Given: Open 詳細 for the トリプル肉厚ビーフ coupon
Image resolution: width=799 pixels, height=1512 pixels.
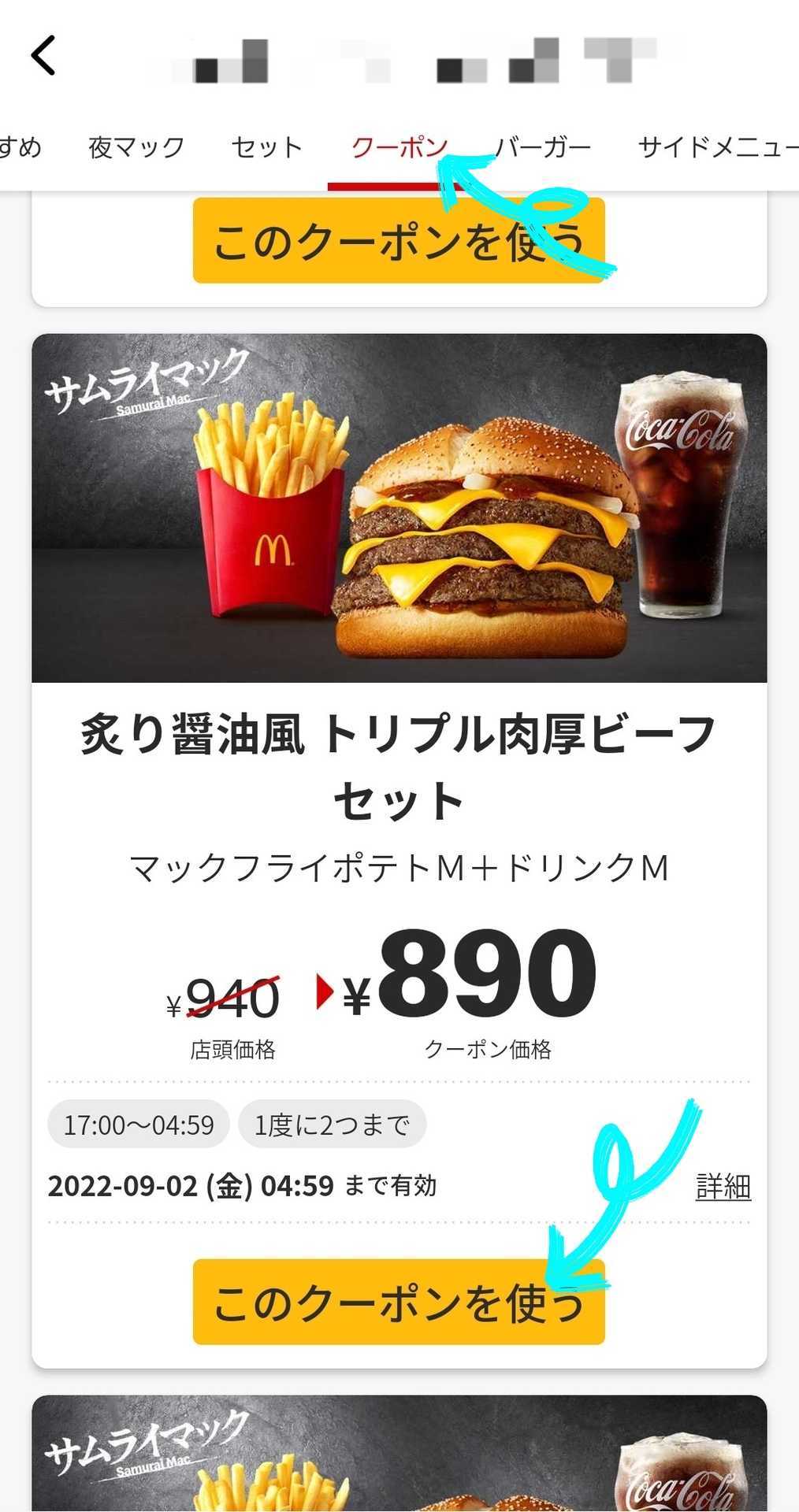Looking at the screenshot, I should [723, 1186].
